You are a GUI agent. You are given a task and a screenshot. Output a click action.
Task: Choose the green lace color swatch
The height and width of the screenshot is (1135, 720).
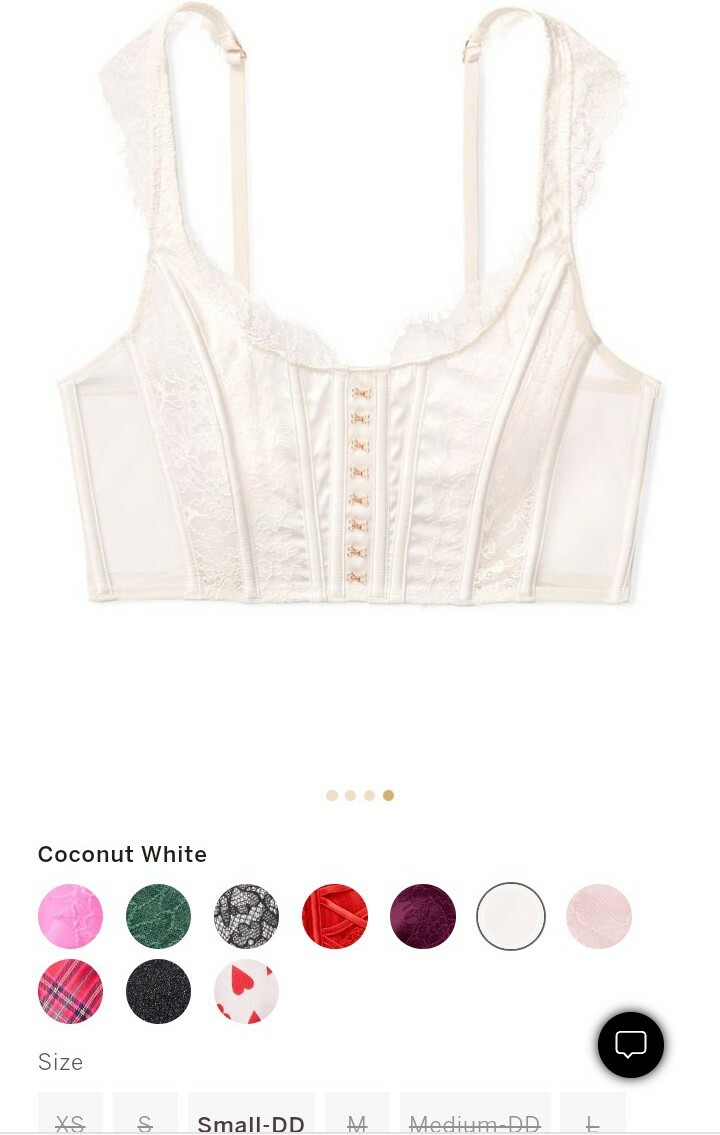[x=158, y=916]
